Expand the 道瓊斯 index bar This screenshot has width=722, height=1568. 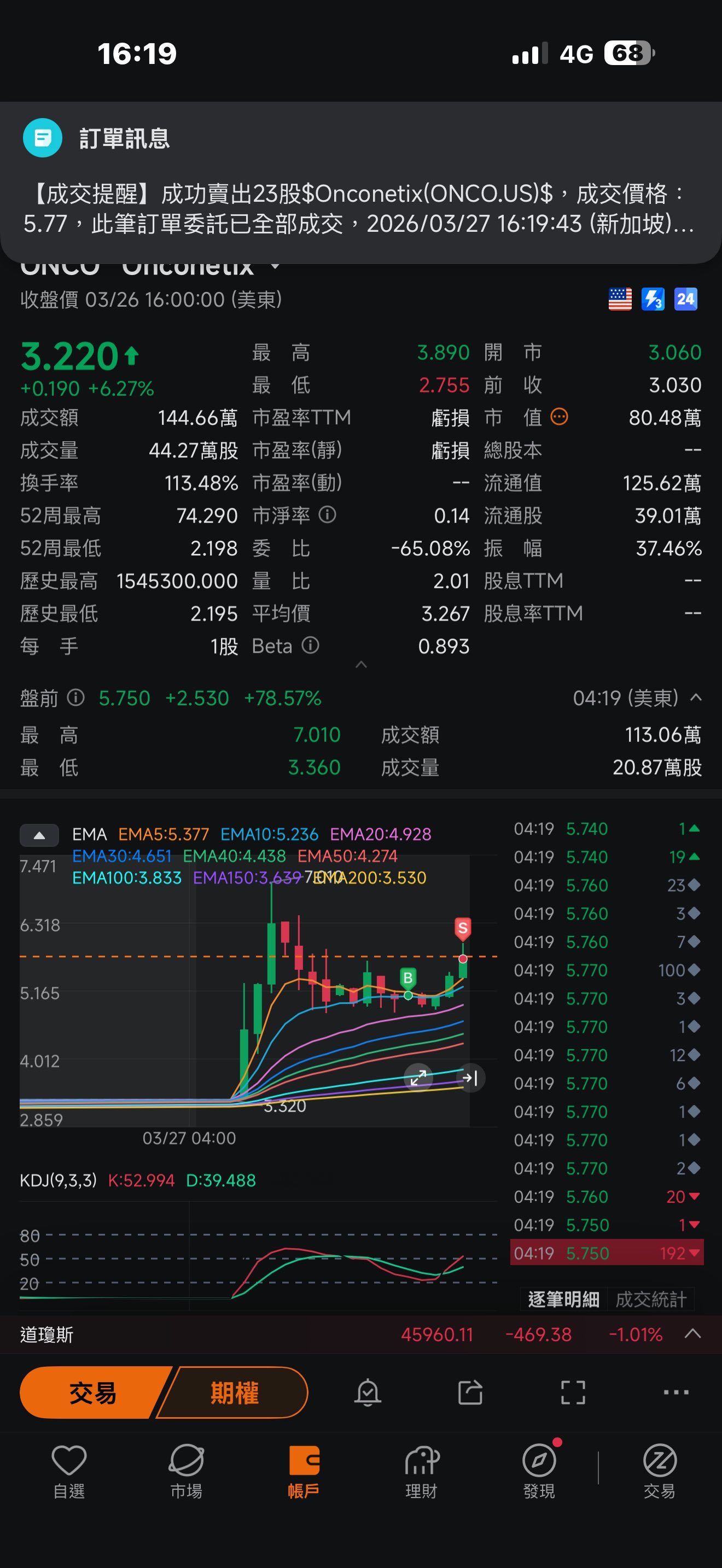[x=693, y=1334]
